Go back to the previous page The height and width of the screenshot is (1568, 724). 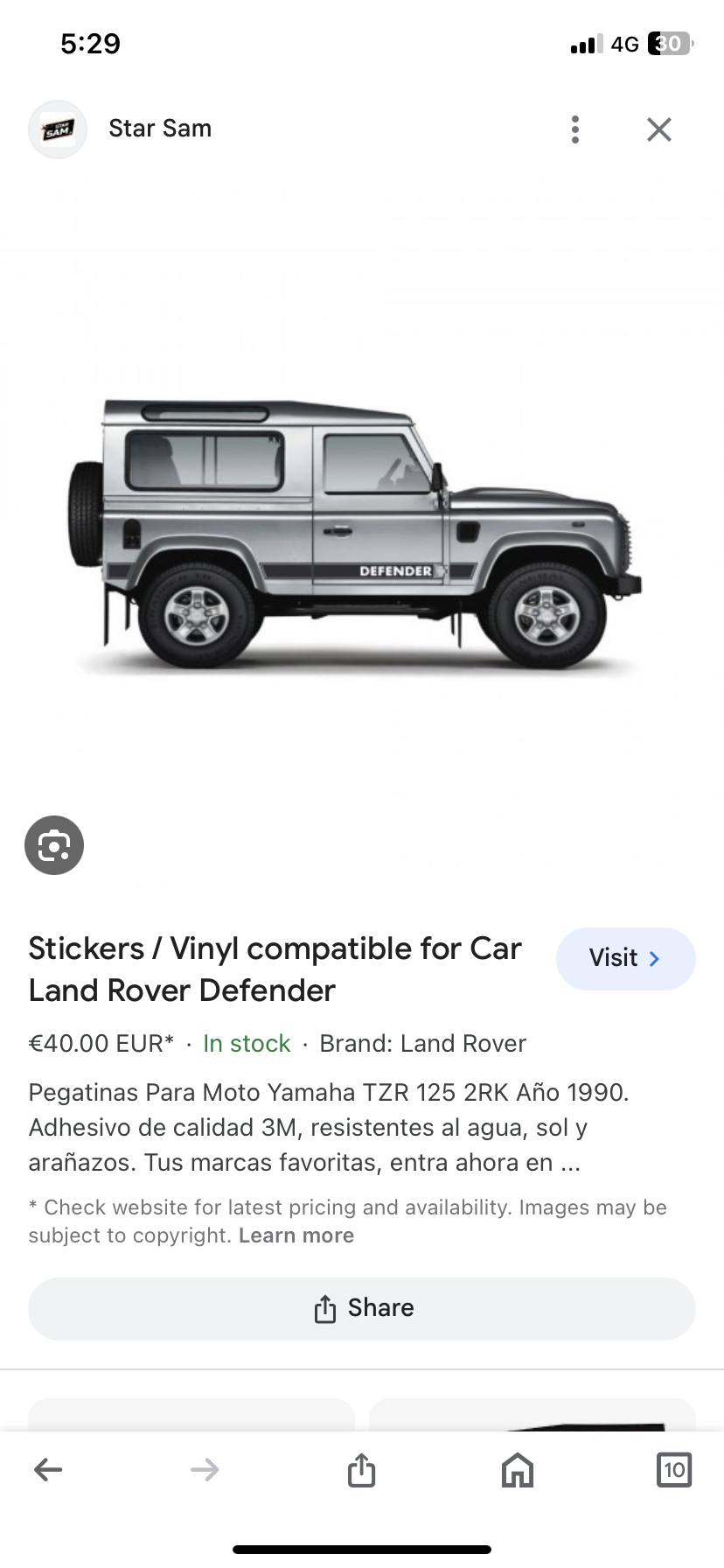48,1469
